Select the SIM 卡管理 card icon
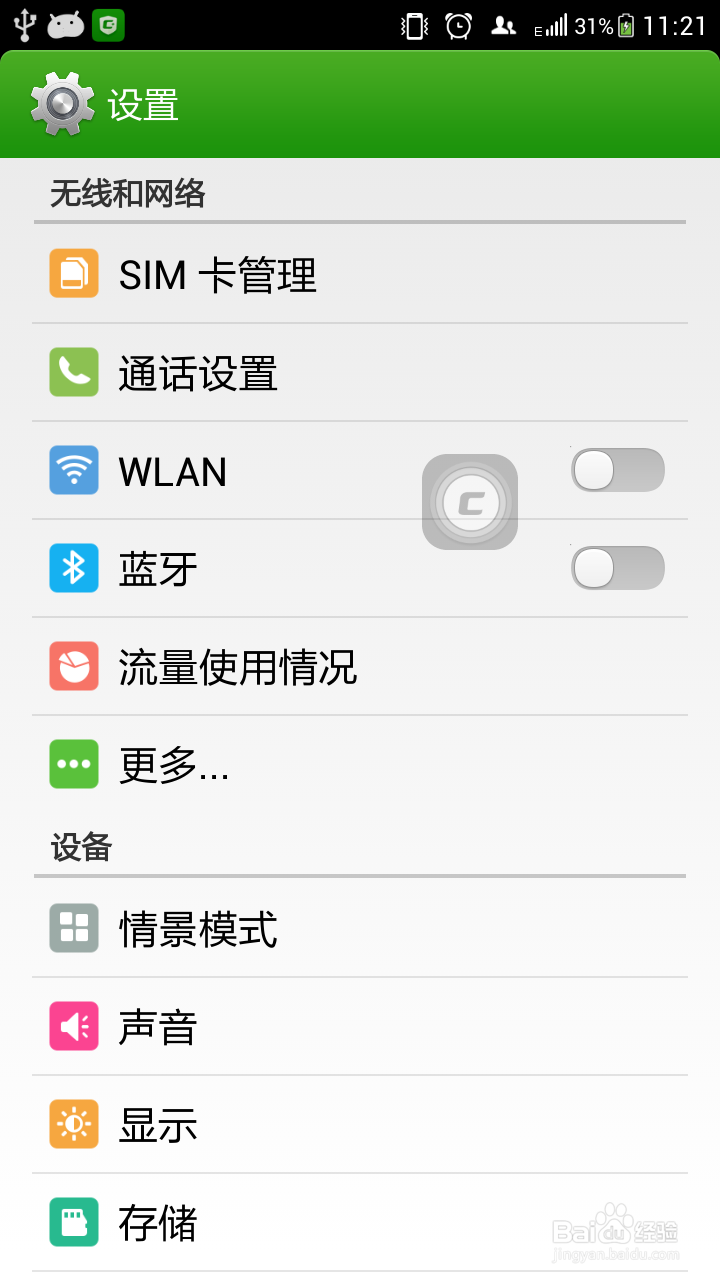 pyautogui.click(x=73, y=274)
